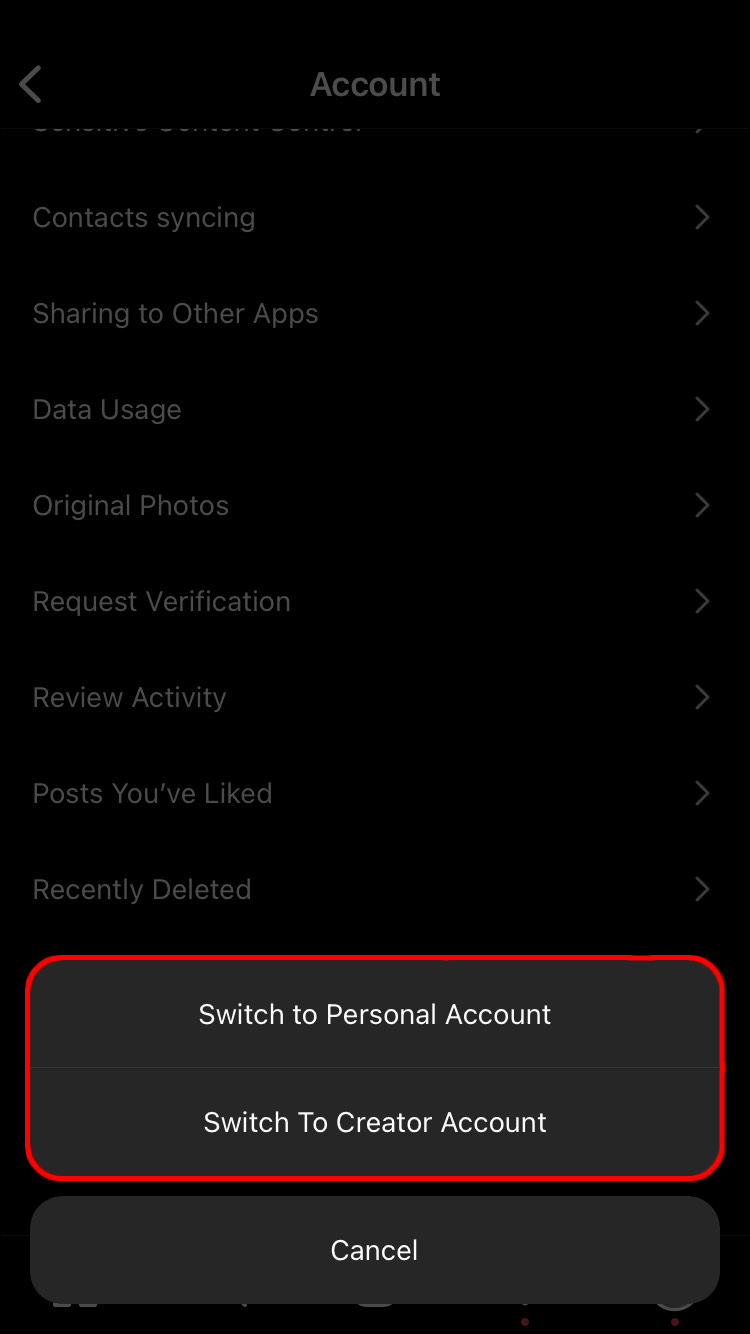Cancel the account switch sheet
The width and height of the screenshot is (750, 1334).
tap(375, 1250)
